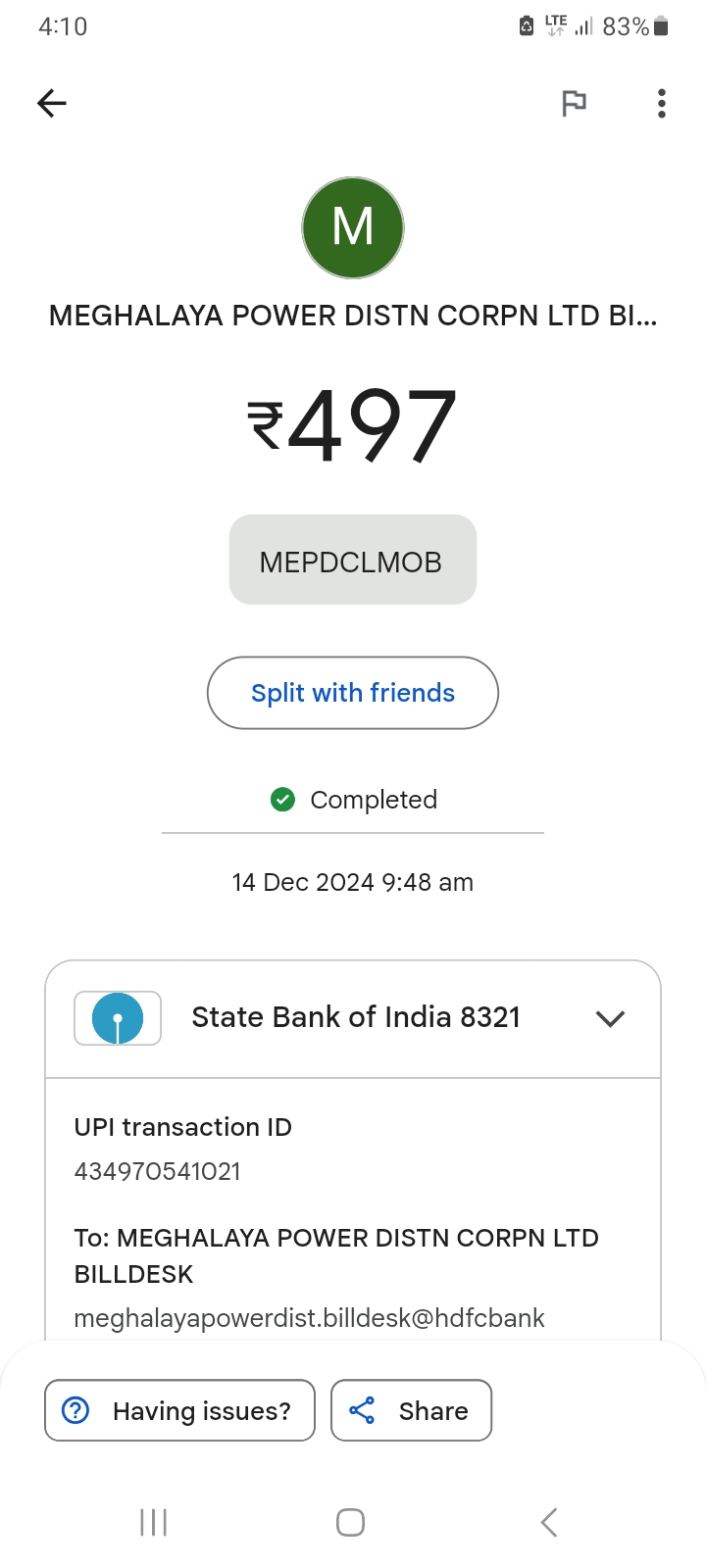Tap Split with friends

click(x=353, y=693)
